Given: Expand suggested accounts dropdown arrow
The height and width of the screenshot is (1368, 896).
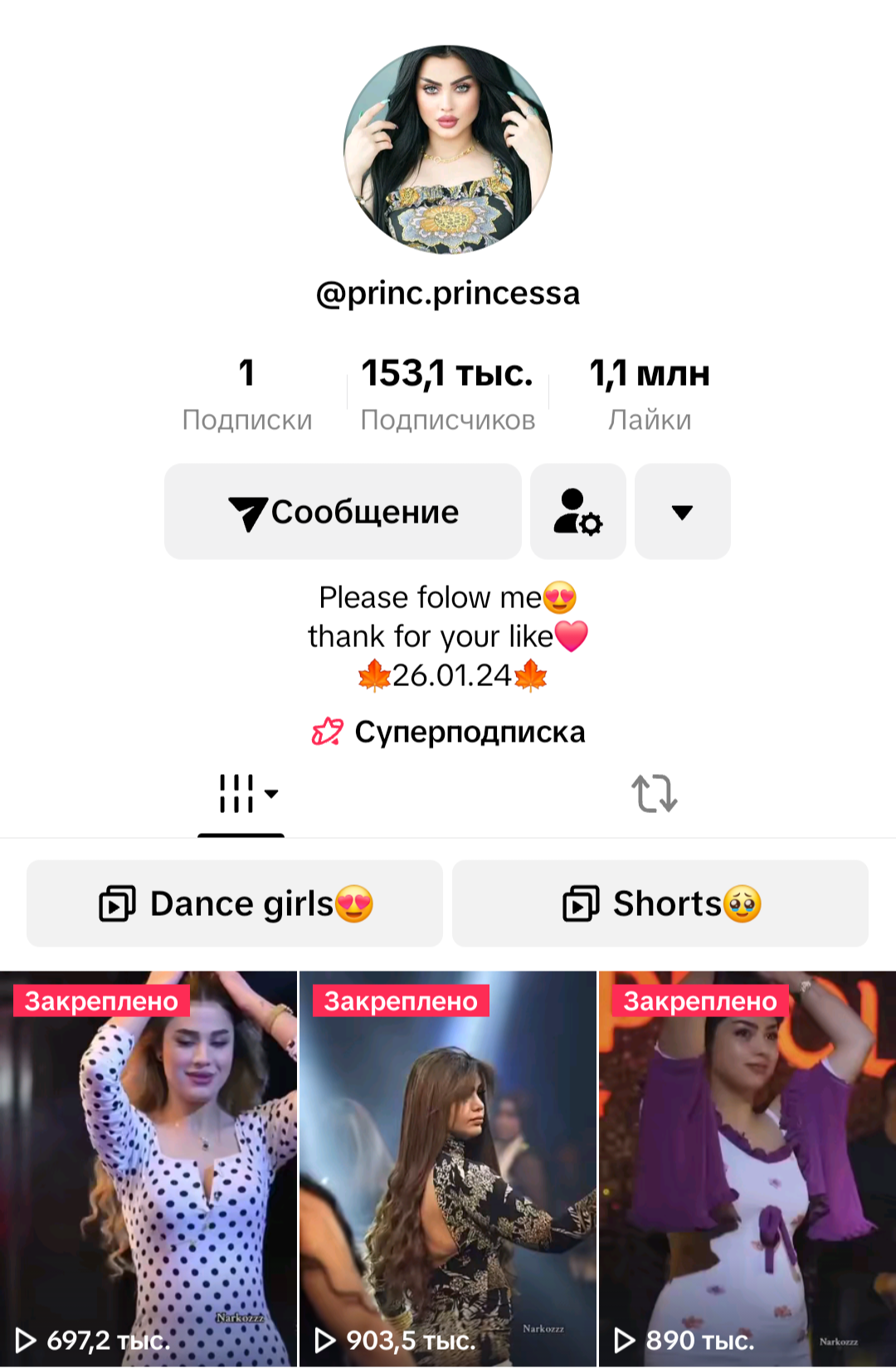Looking at the screenshot, I should pos(682,512).
